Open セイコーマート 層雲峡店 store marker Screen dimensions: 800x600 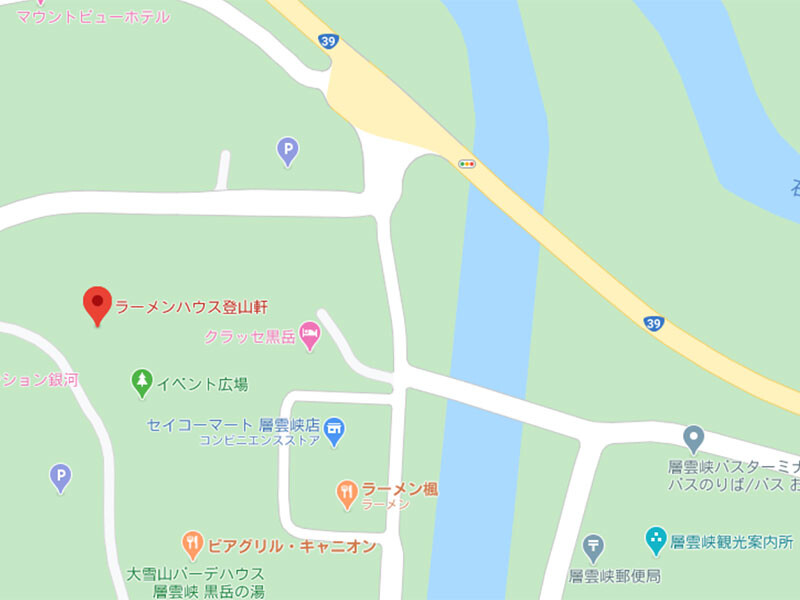click(334, 432)
